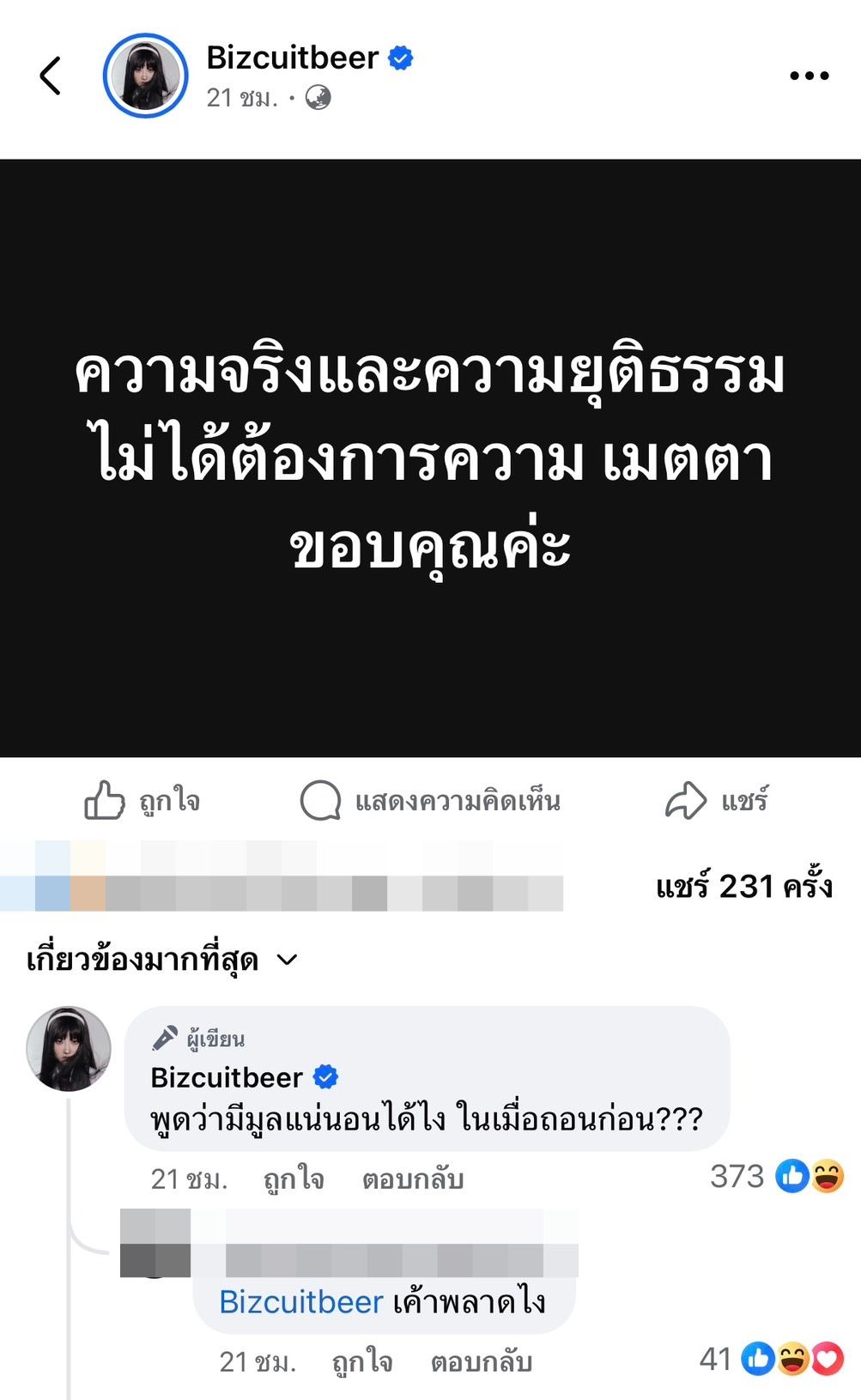The width and height of the screenshot is (861, 1400).
Task: Reply to Bizcuitbeer's author comment
Action: tap(412, 1179)
